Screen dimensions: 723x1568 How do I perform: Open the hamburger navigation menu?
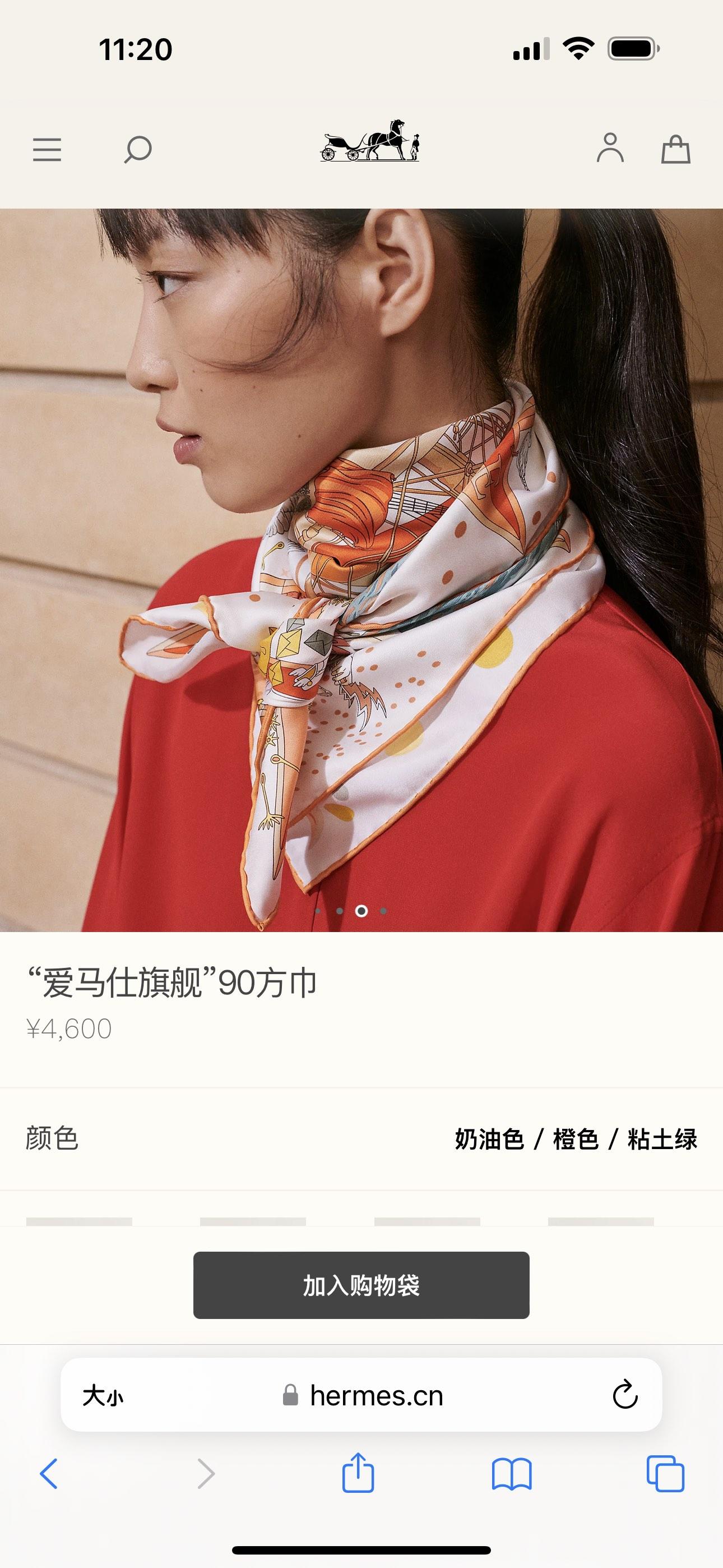pos(47,149)
